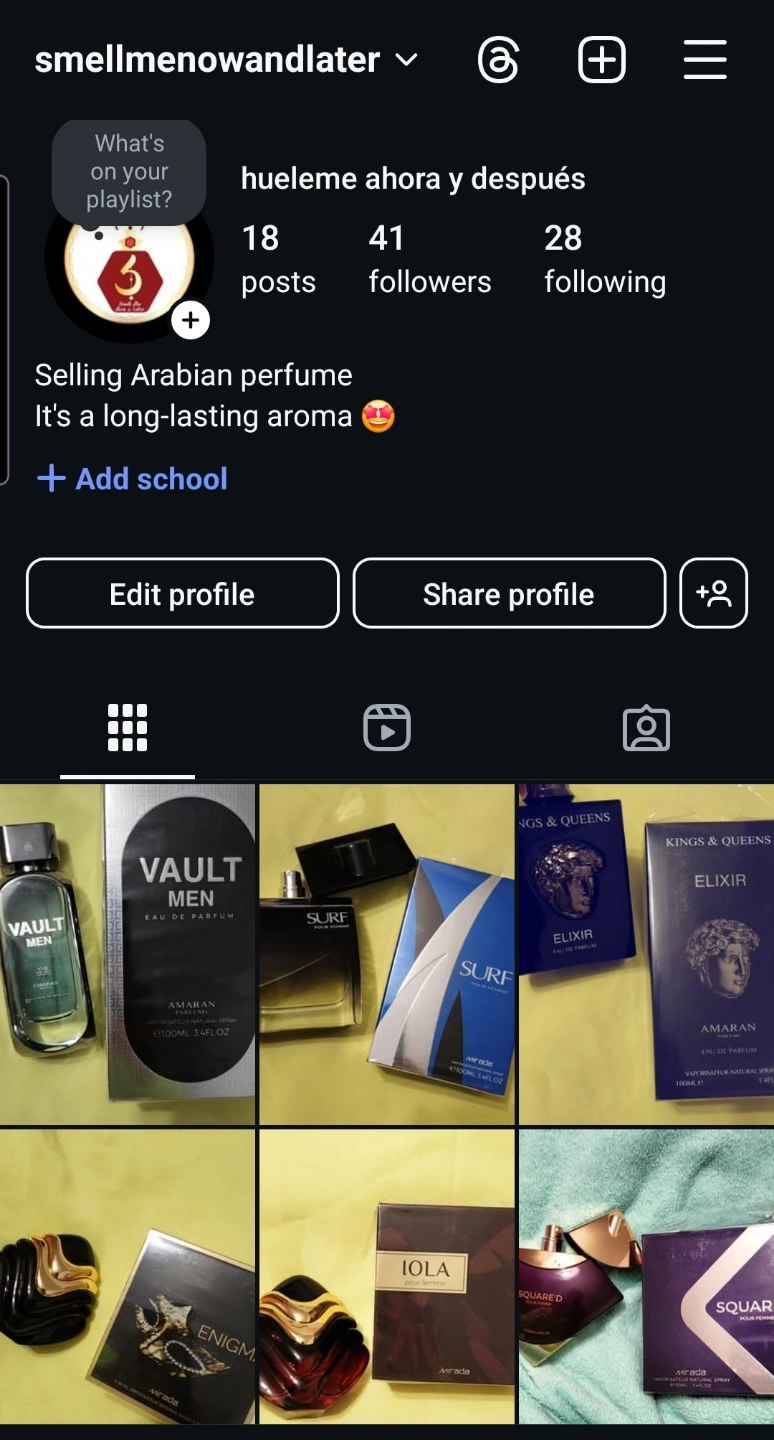The height and width of the screenshot is (1440, 774).
Task: Open the account switcher dropdown next to smellmenowandlater
Action: pyautogui.click(x=406, y=60)
